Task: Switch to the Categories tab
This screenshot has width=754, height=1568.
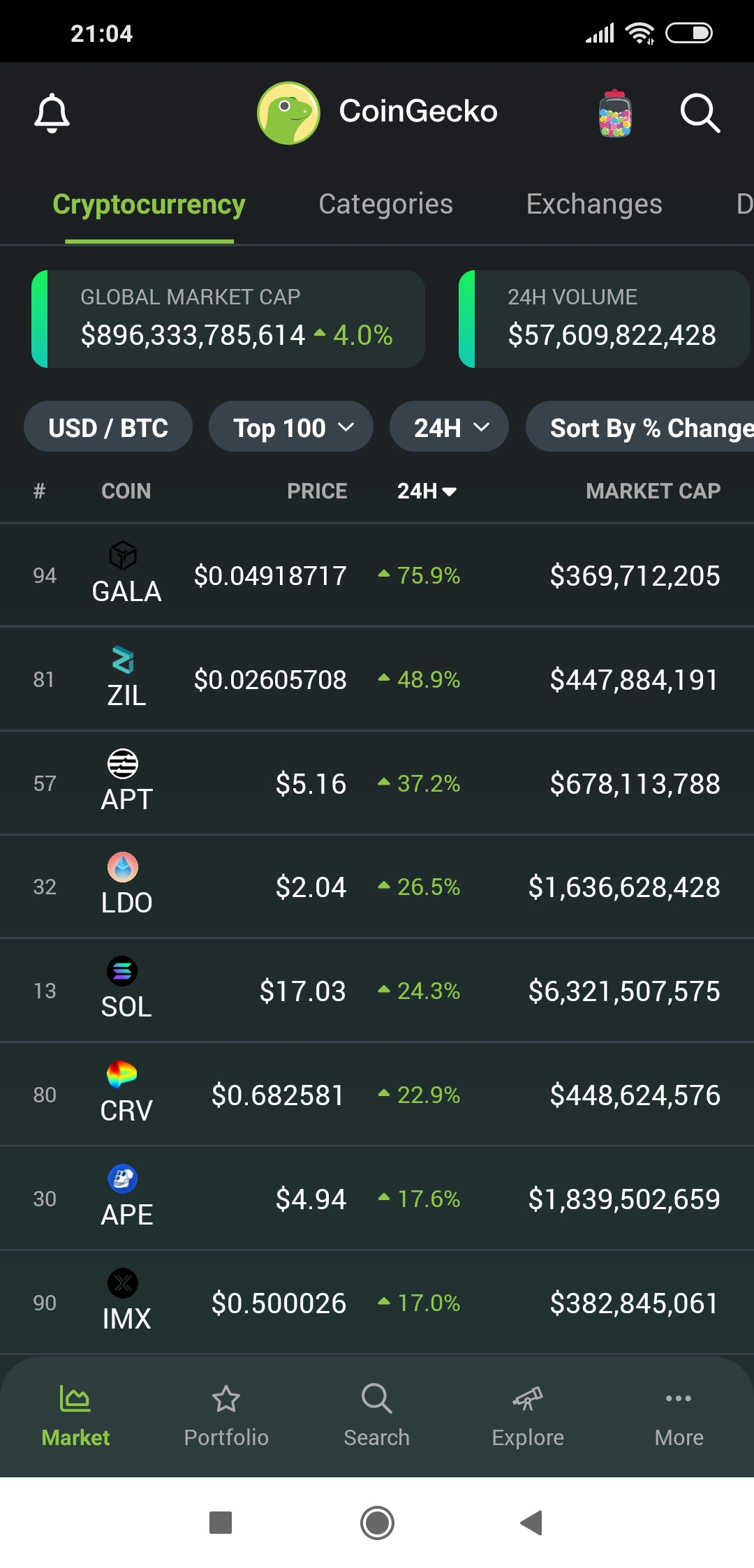Action: click(x=386, y=204)
